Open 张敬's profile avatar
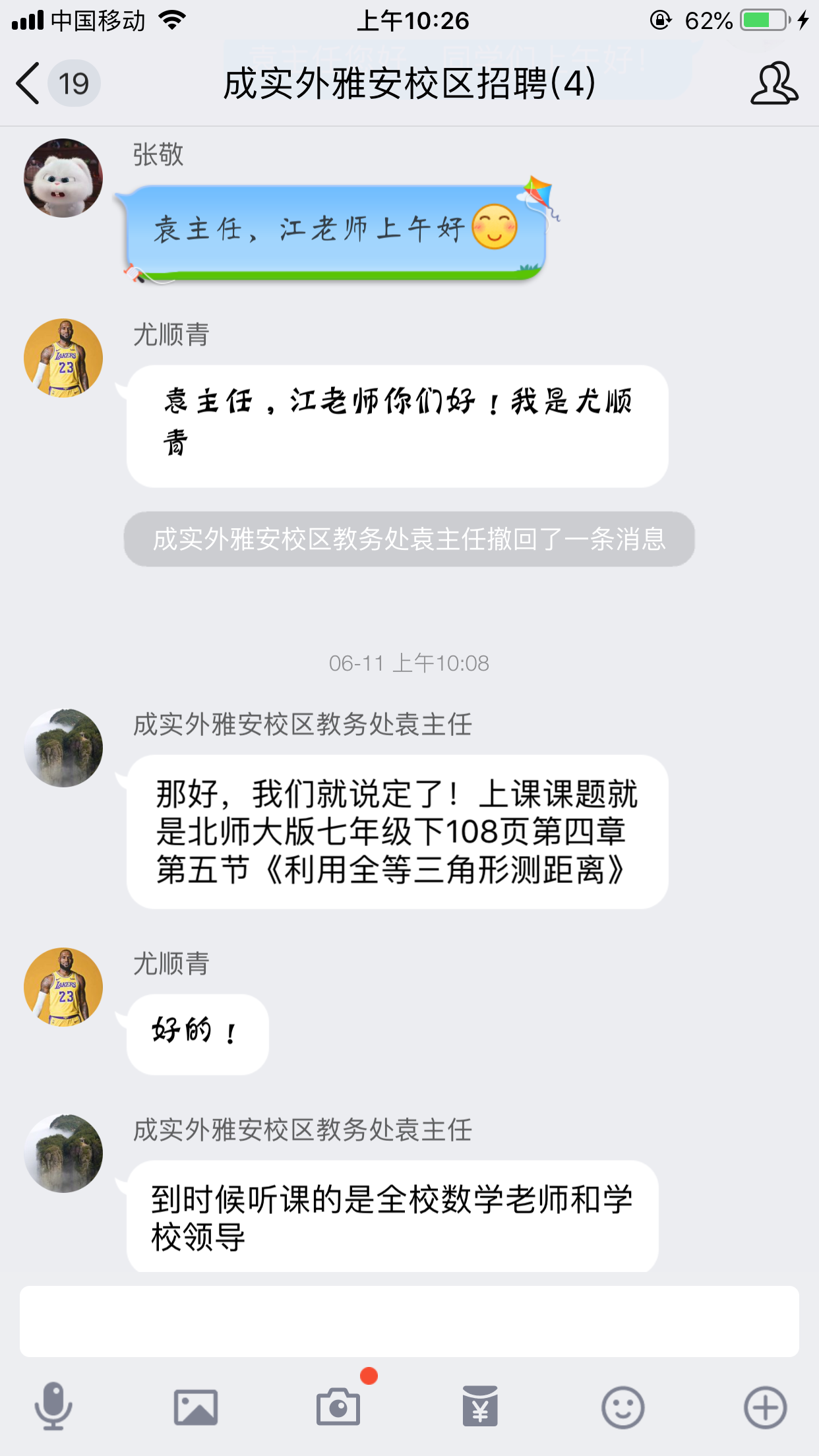The width and height of the screenshot is (819, 1456). click(63, 178)
